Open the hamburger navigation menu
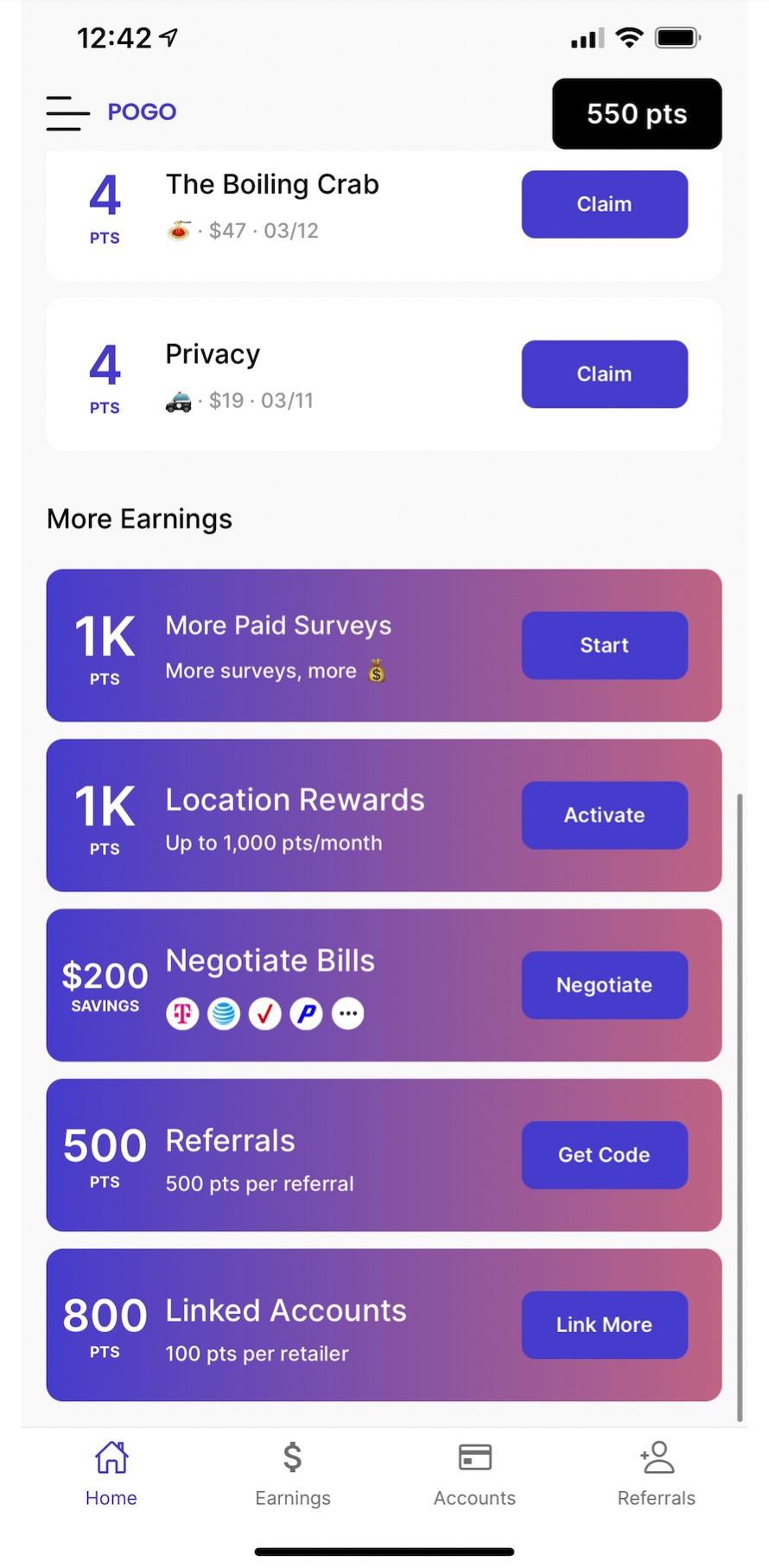 click(x=67, y=112)
